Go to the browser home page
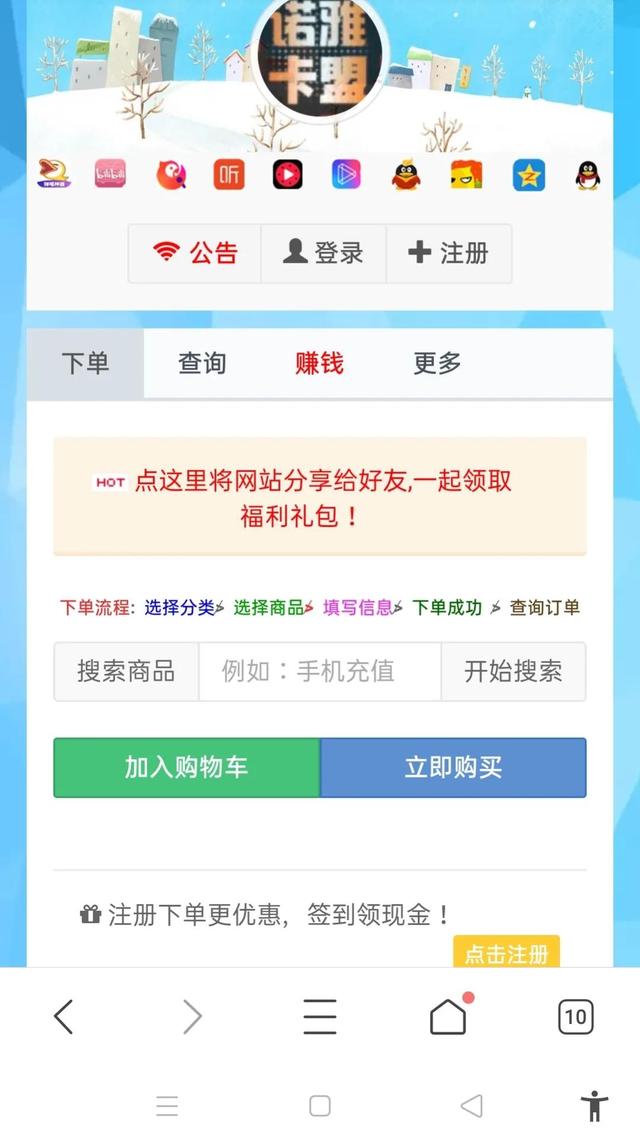The image size is (640, 1145). [x=448, y=1017]
